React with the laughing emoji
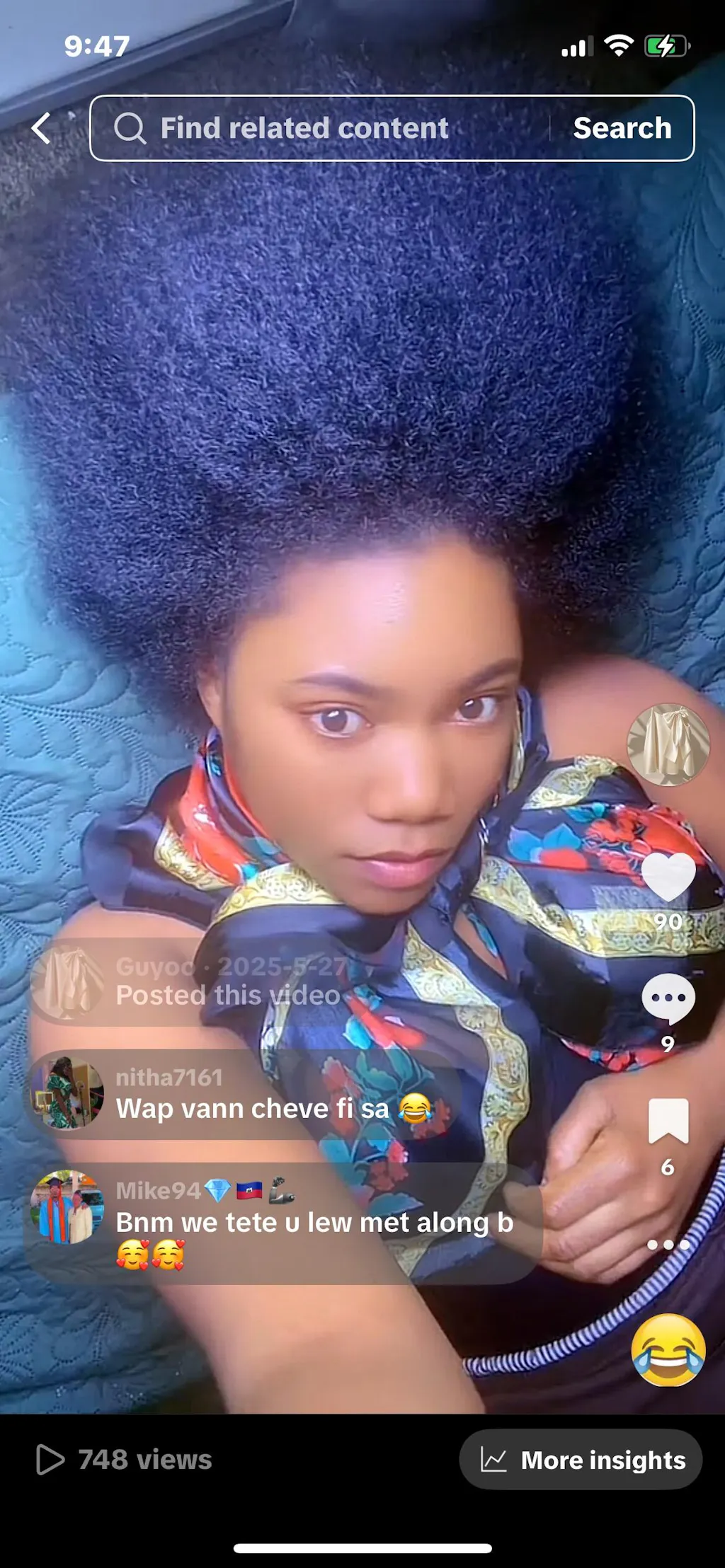 [668, 1349]
